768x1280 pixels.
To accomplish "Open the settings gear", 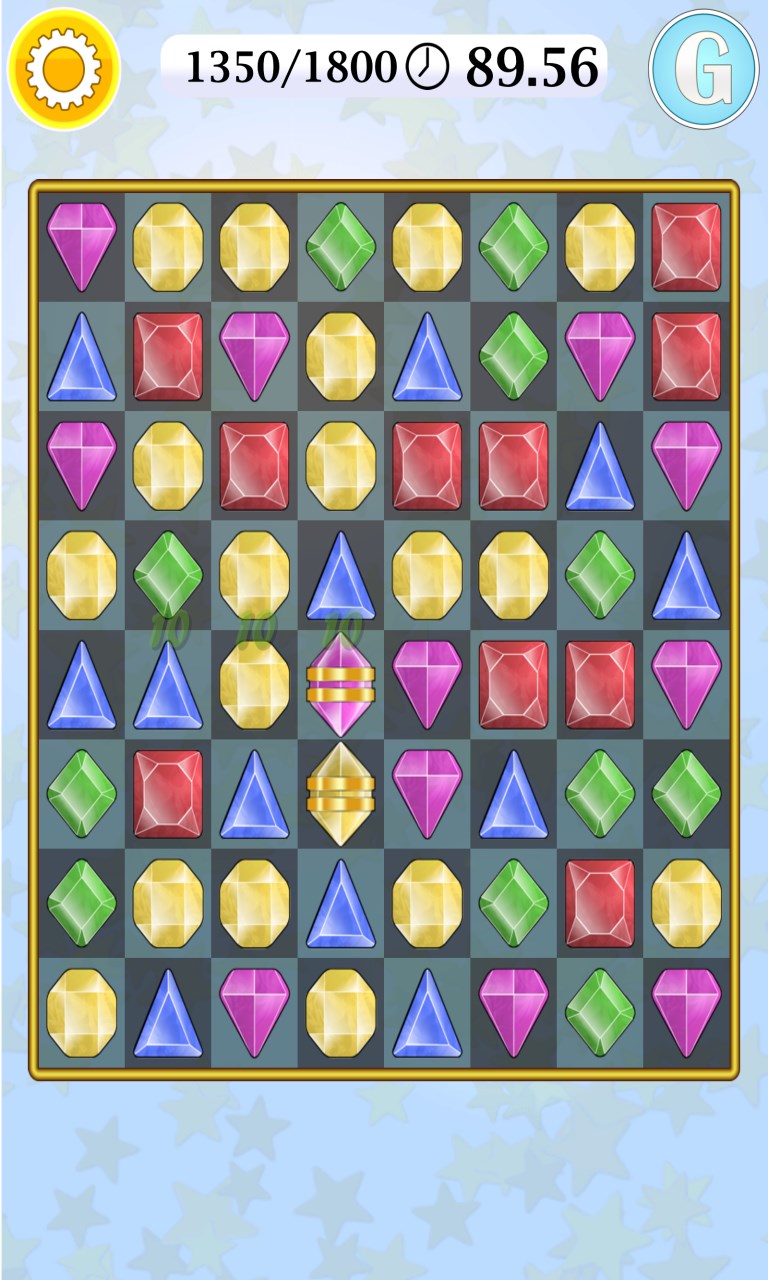I will click(64, 68).
